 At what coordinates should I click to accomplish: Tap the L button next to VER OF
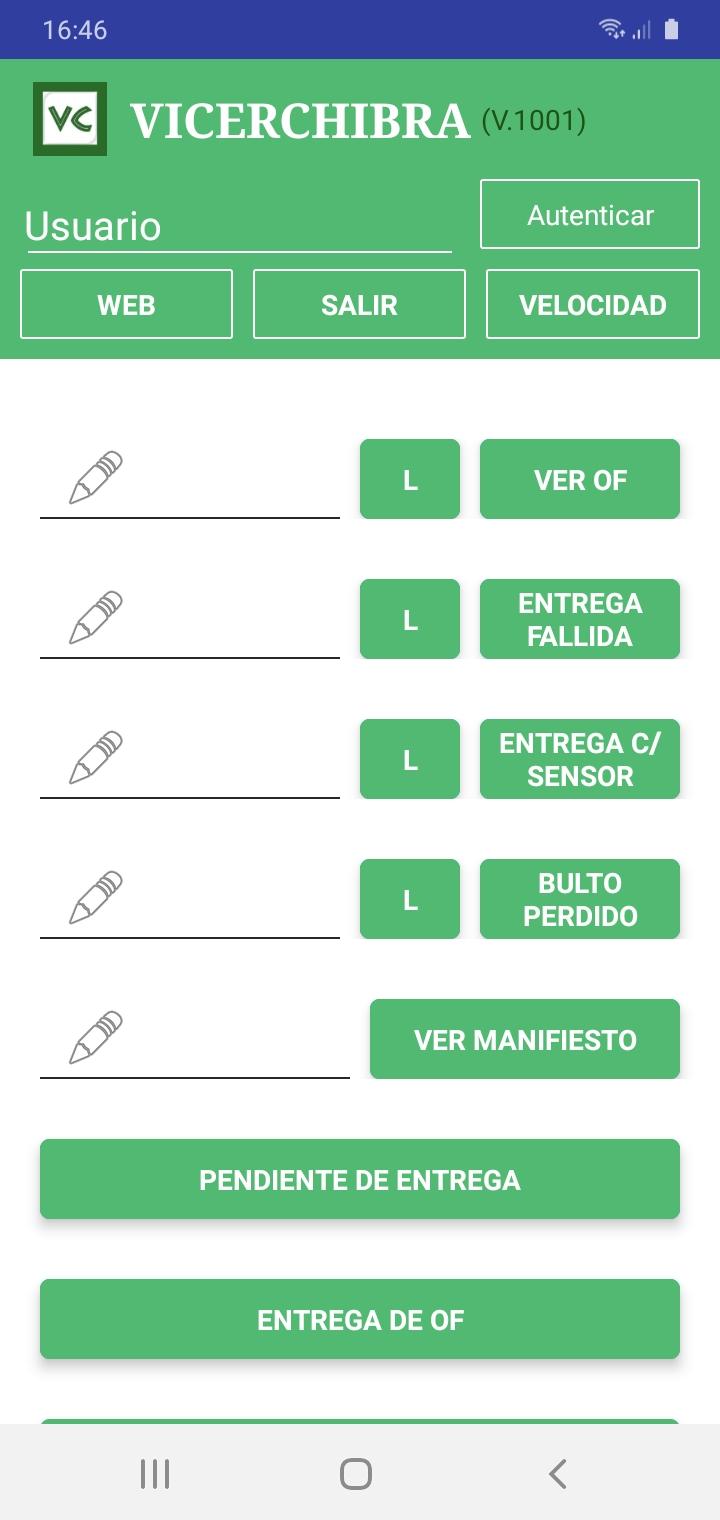(x=410, y=479)
